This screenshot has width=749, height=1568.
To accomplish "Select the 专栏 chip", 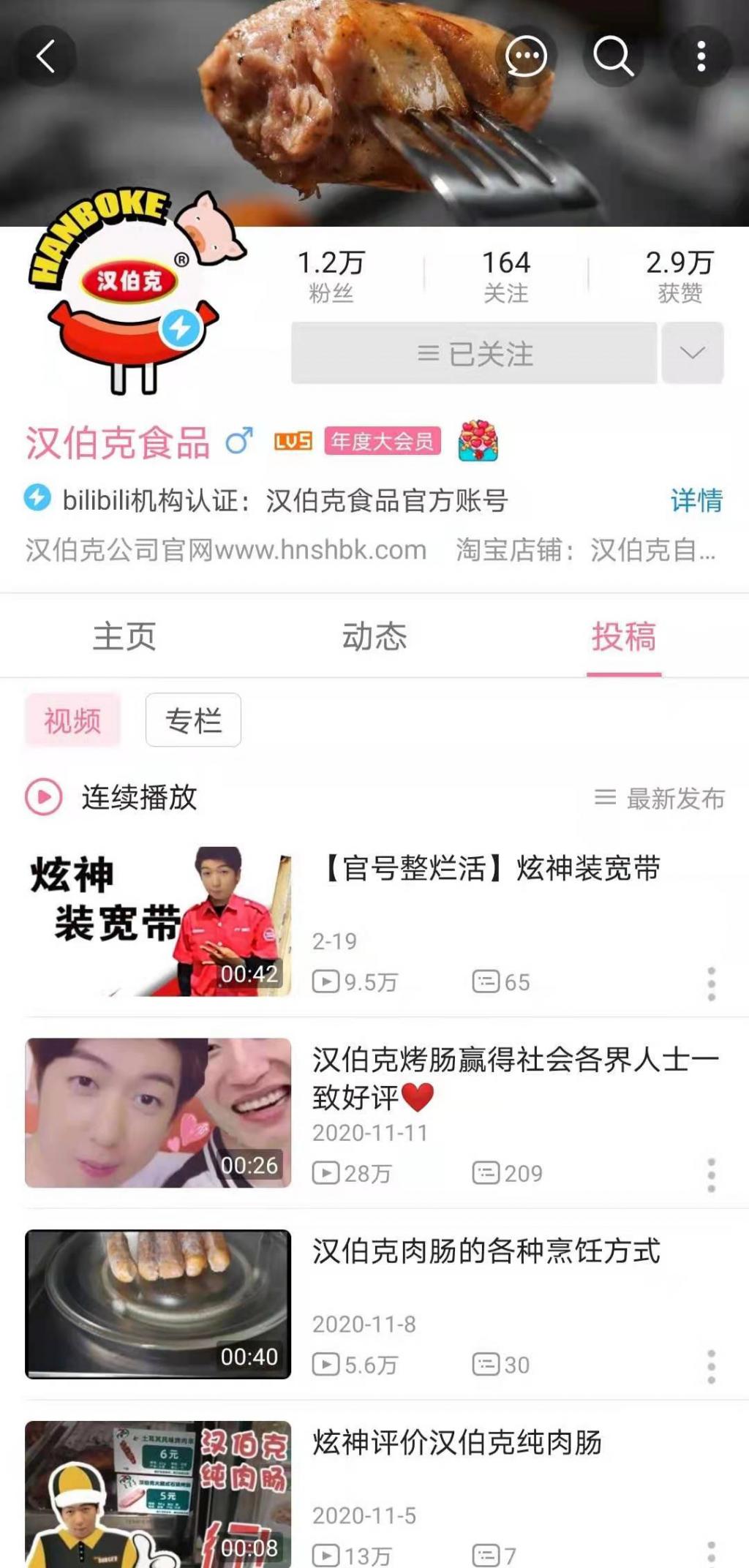I will (193, 720).
